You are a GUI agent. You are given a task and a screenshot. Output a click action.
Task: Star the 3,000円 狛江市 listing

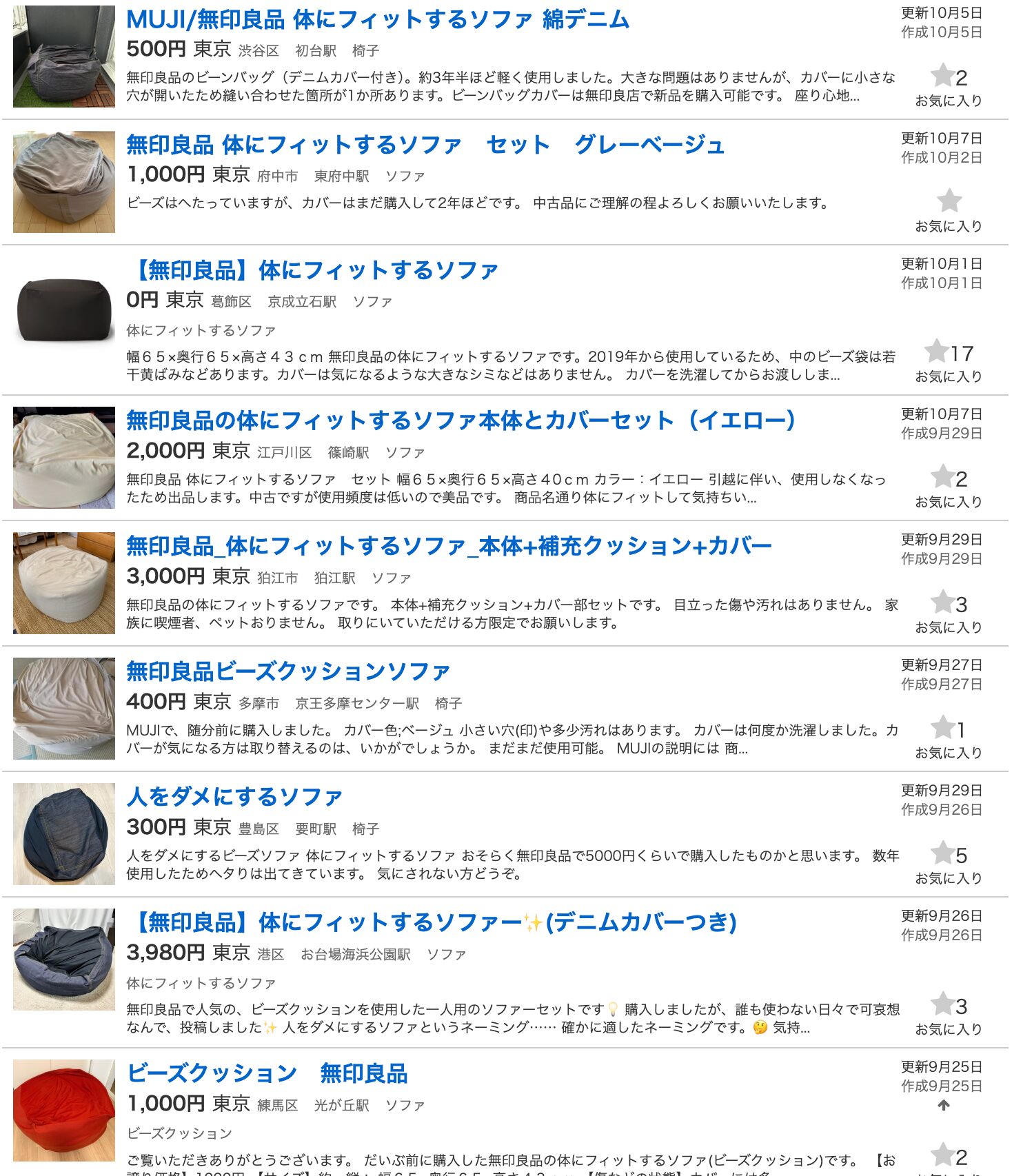(942, 602)
